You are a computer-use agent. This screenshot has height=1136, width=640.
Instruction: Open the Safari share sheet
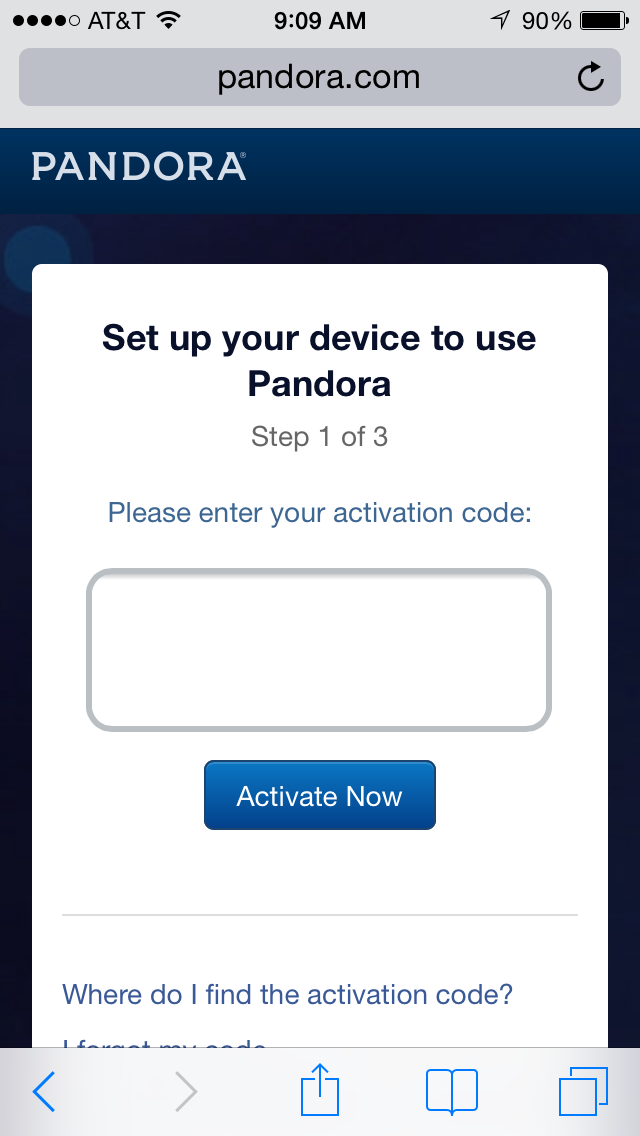pyautogui.click(x=320, y=1090)
